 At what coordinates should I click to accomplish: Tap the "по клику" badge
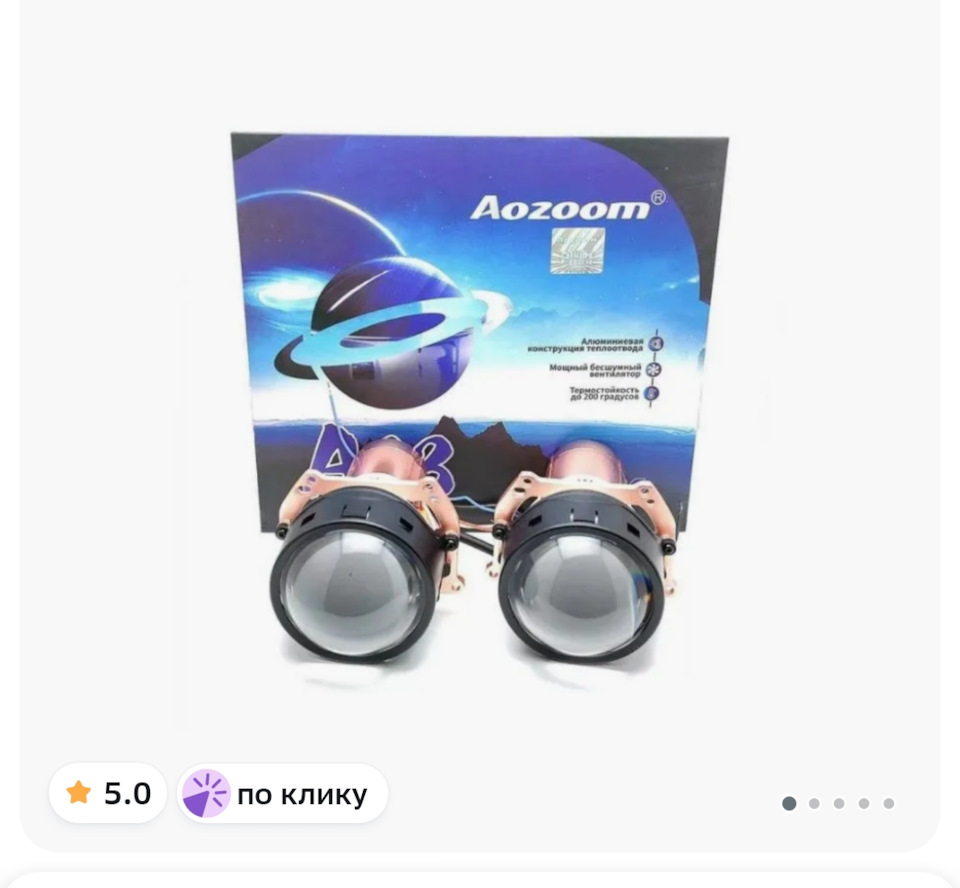[x=283, y=795]
